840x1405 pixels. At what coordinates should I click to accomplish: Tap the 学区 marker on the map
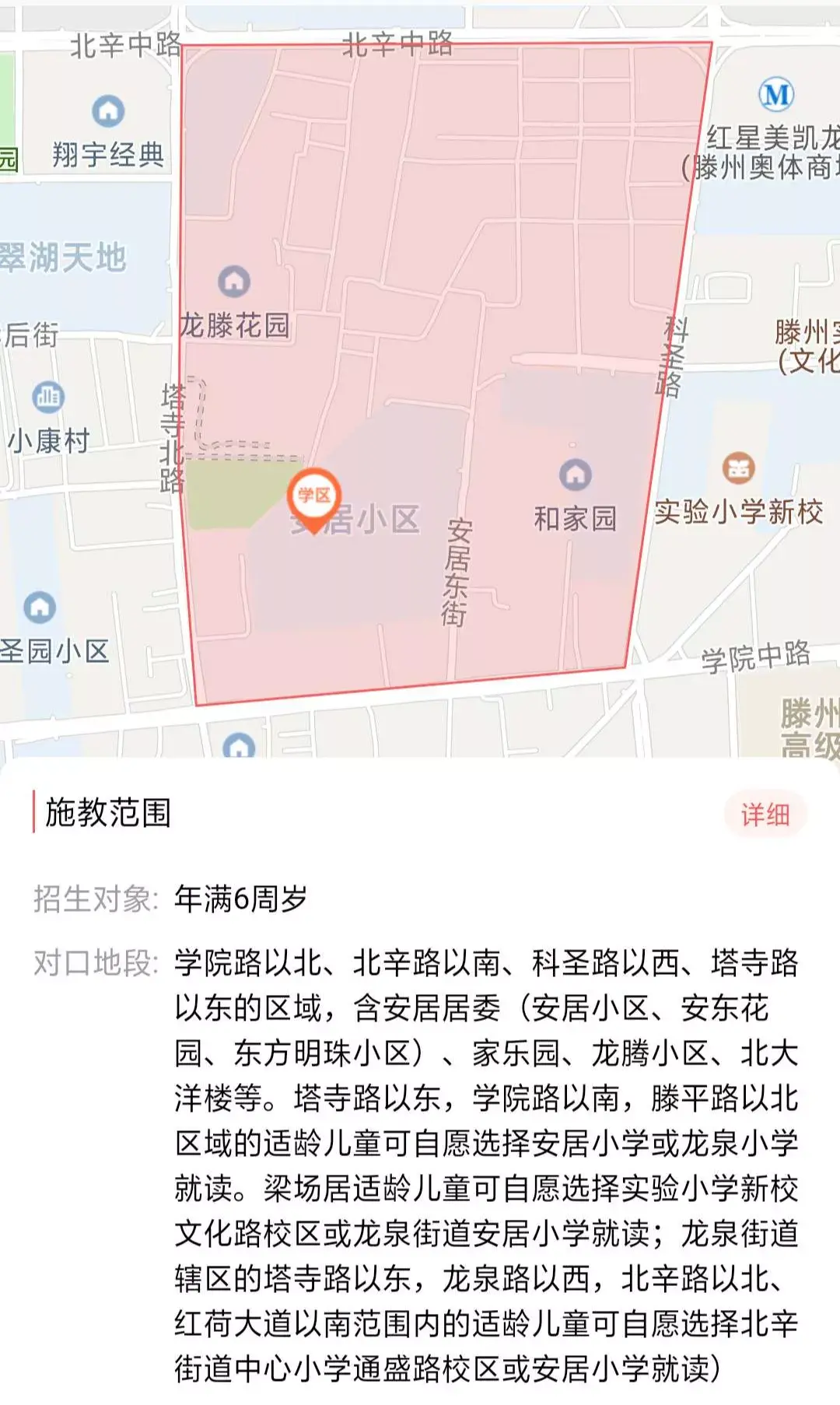pos(314,498)
